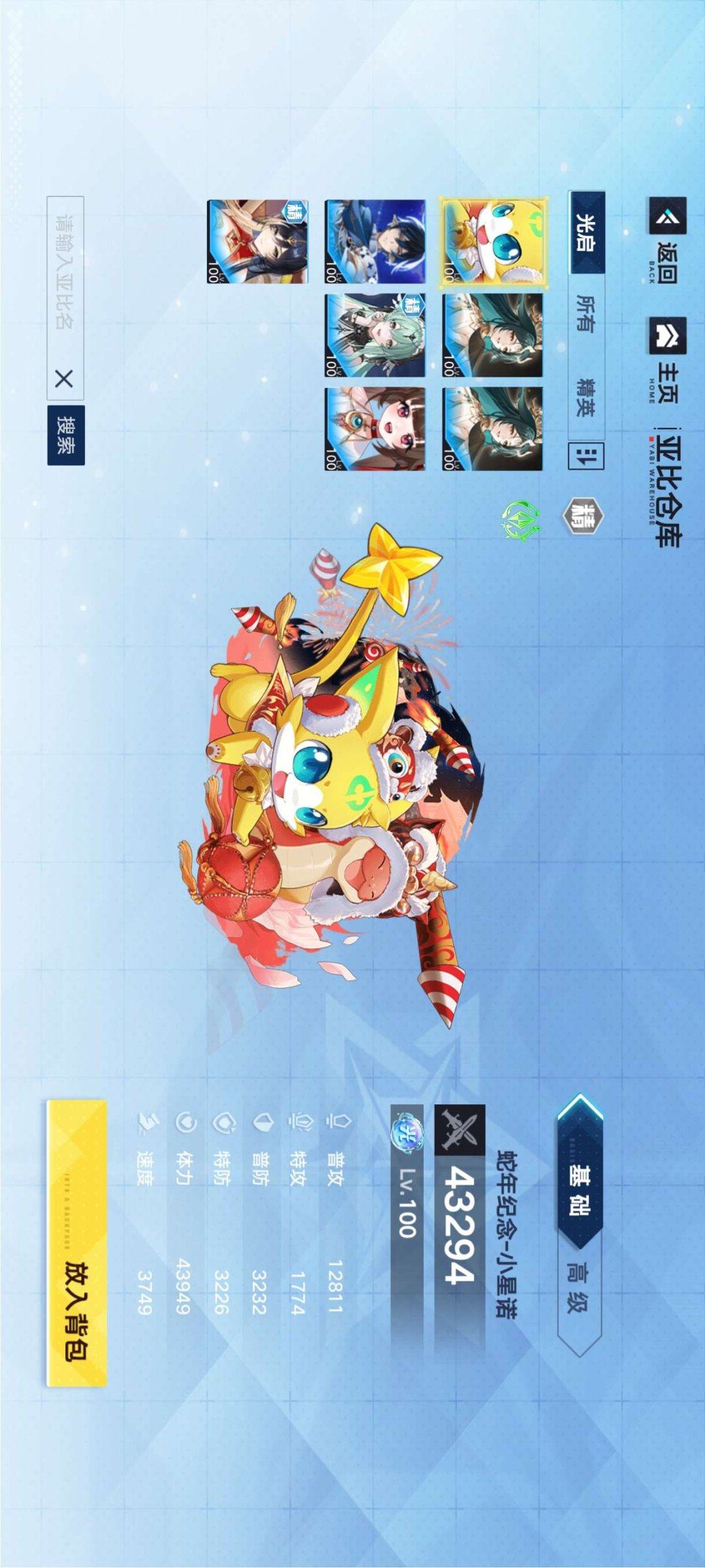Screen dimensions: 705x1568
Task: Click the 请输入亚比名 search input field
Action: point(65,274)
